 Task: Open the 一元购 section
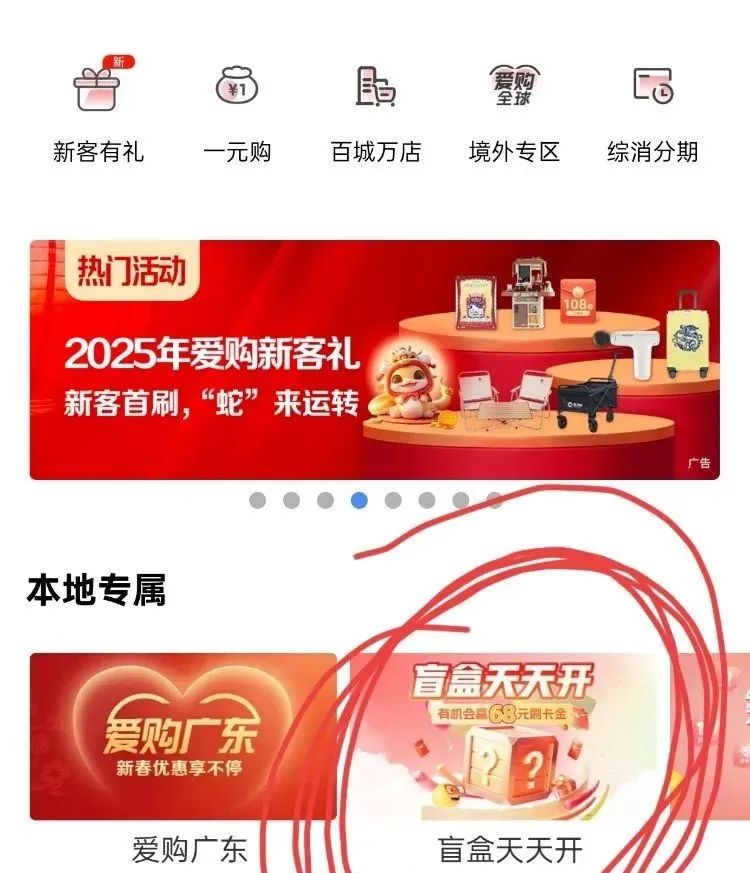pyautogui.click(x=237, y=110)
